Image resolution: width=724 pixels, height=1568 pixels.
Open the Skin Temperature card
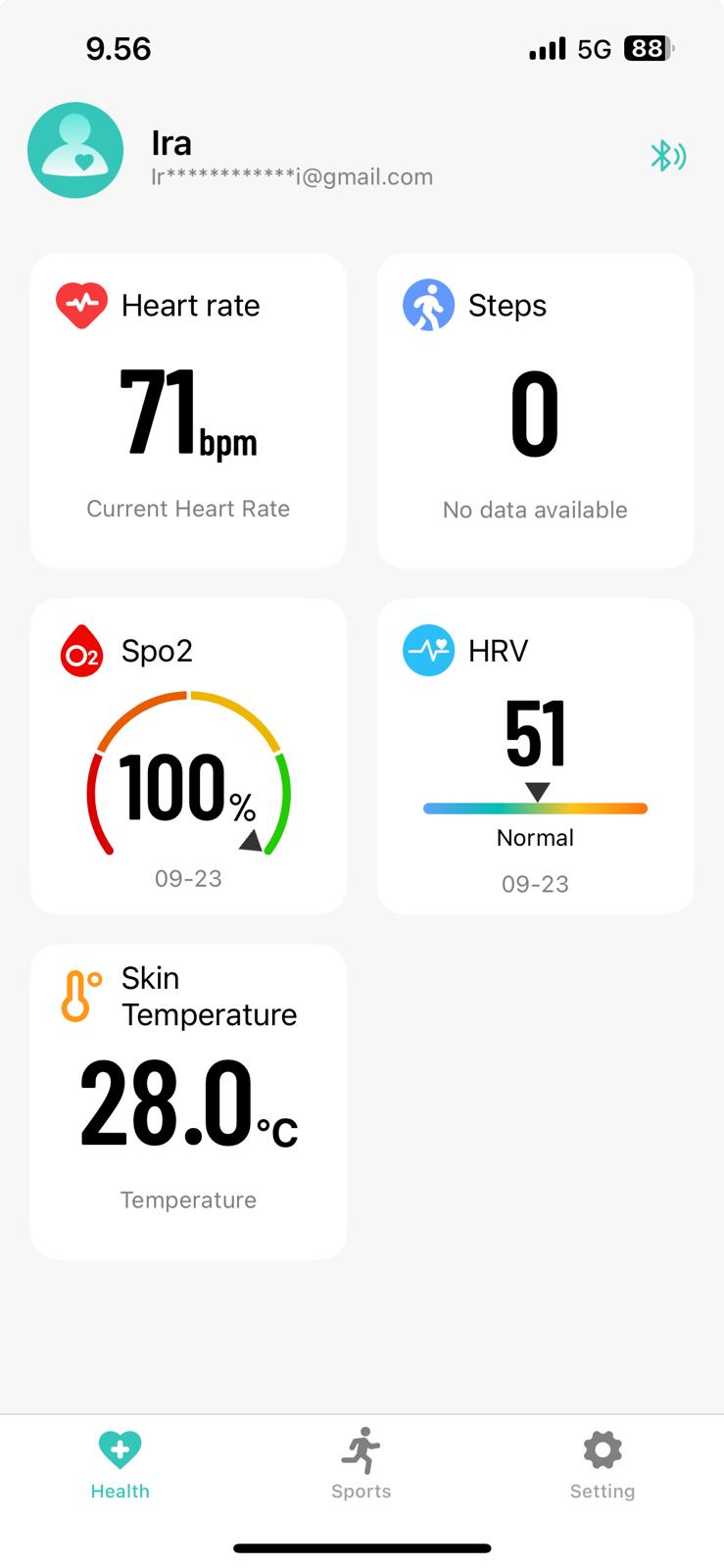(188, 1101)
